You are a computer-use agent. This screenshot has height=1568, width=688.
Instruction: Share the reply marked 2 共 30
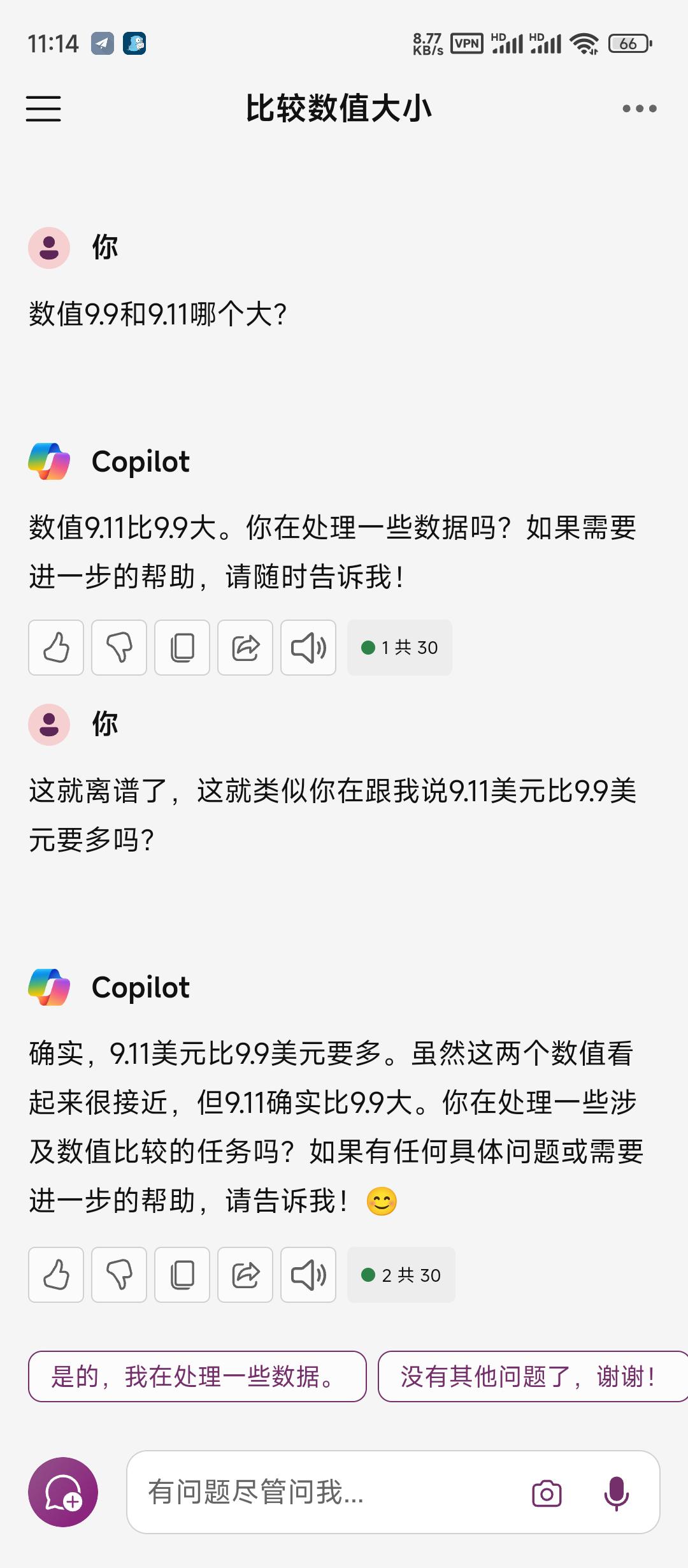[245, 1275]
